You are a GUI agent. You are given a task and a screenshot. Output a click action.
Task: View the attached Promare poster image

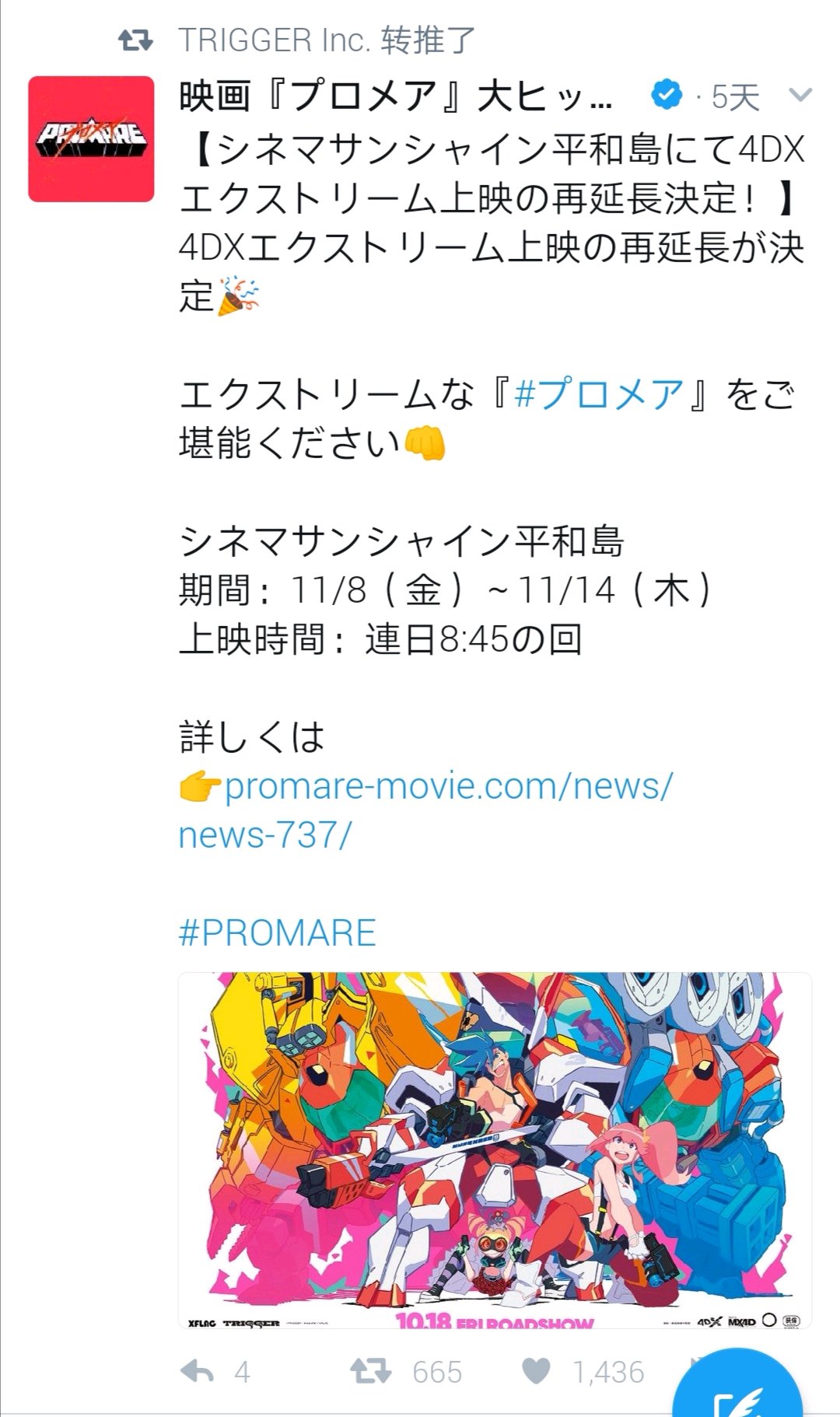coord(495,1149)
